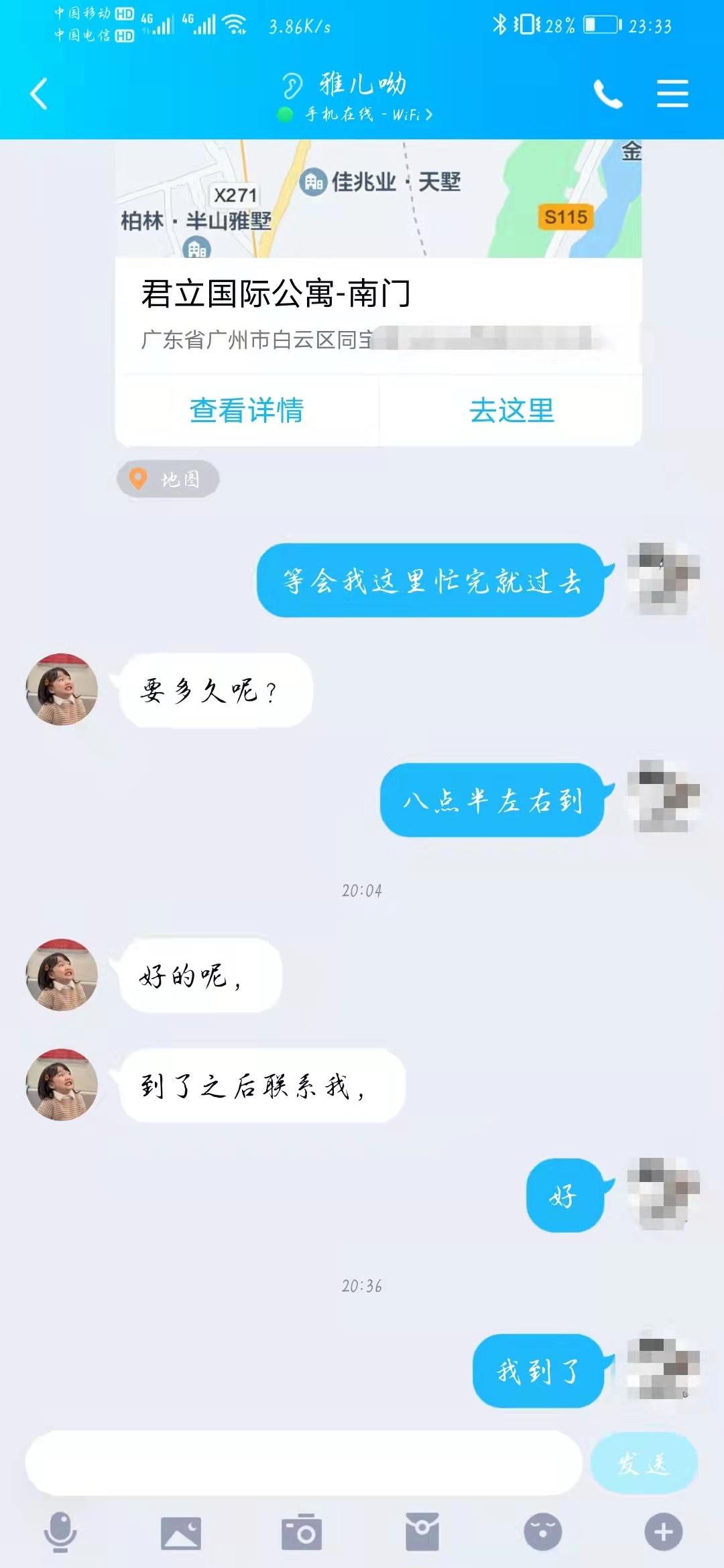Open the camera to take a photo
The image size is (724, 1568).
(x=302, y=1532)
